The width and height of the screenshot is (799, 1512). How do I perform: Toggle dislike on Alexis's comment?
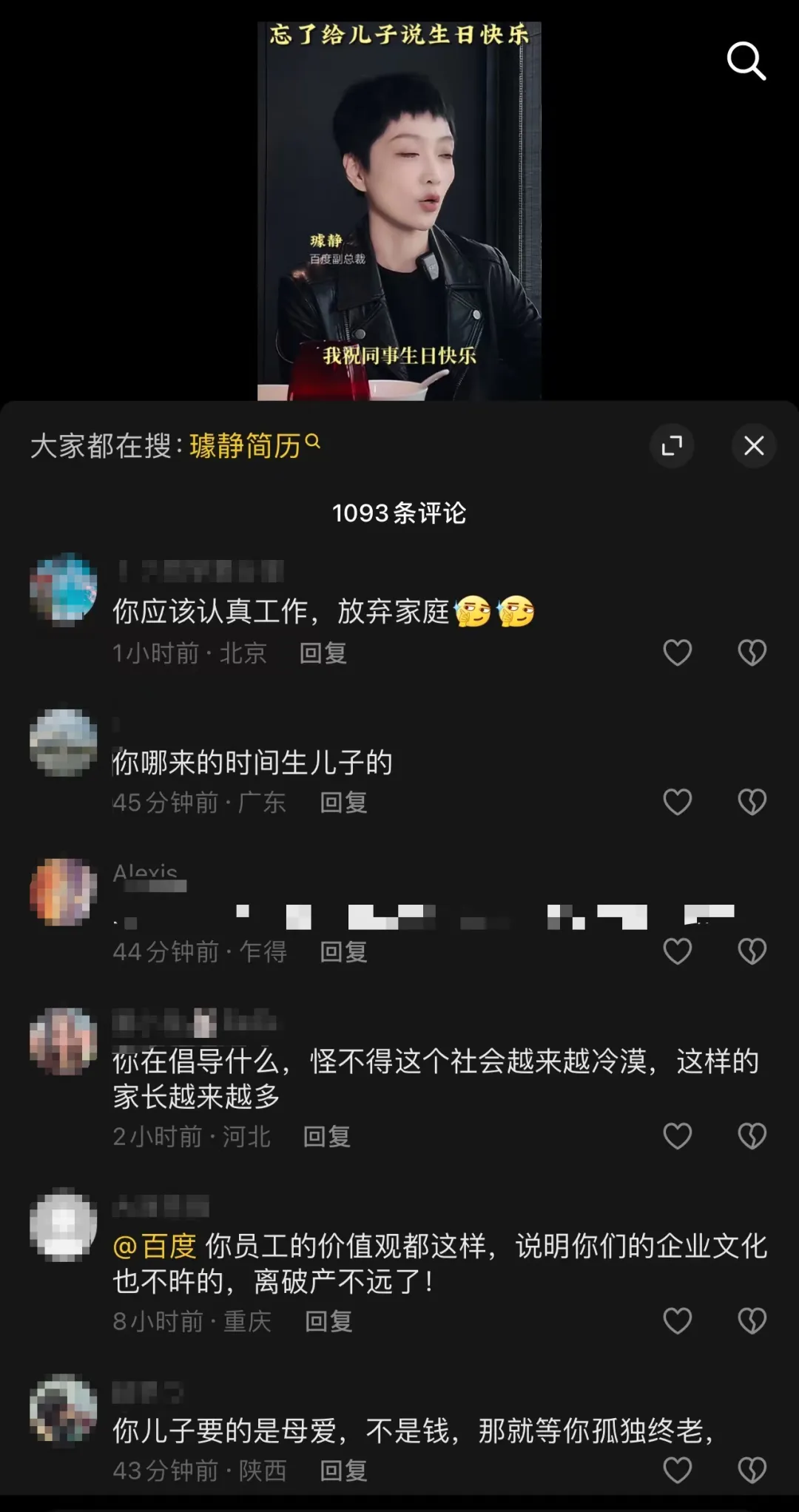pyautogui.click(x=752, y=951)
